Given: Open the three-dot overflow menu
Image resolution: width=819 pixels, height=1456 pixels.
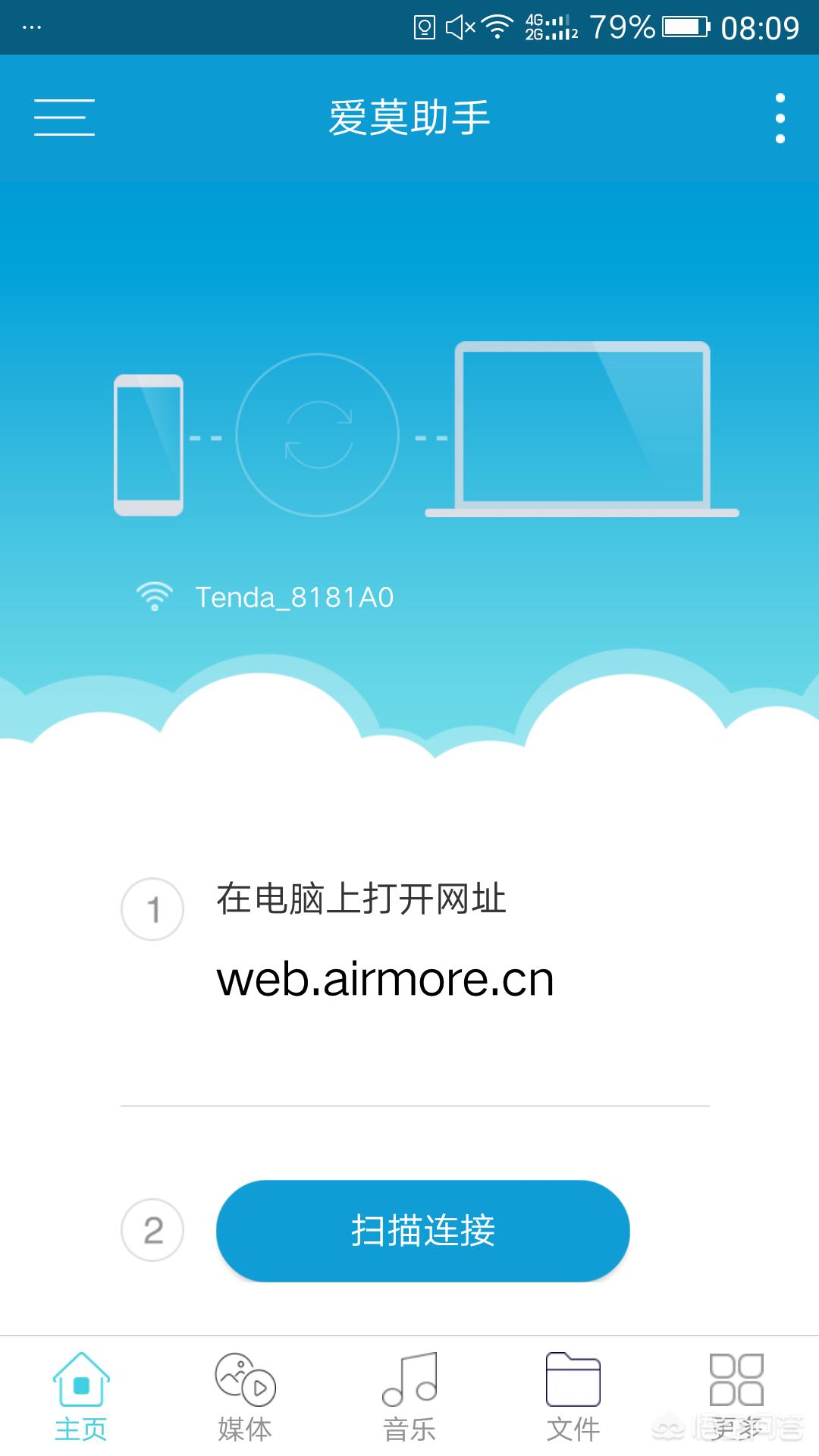Looking at the screenshot, I should tap(780, 118).
